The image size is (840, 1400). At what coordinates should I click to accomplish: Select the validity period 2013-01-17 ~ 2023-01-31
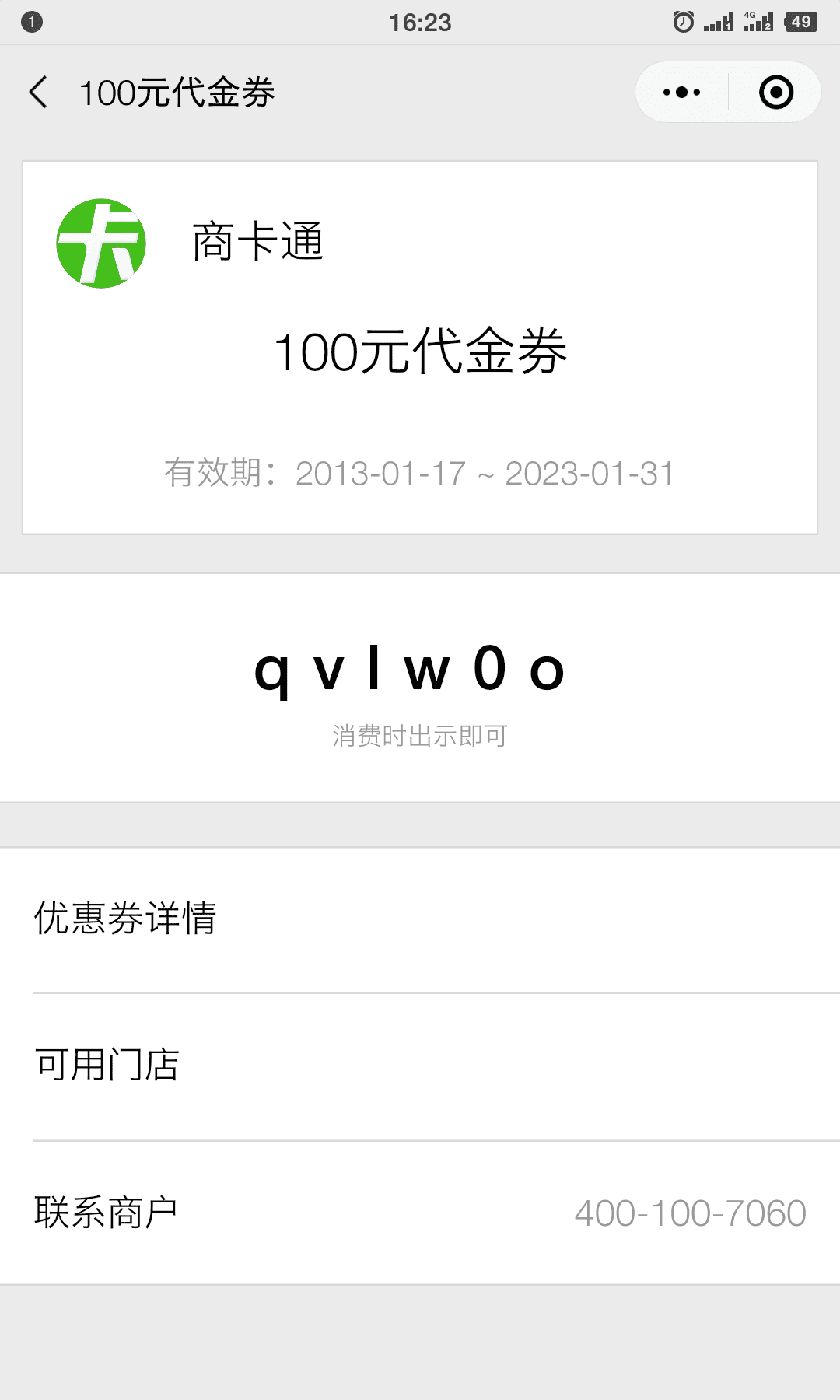(420, 473)
